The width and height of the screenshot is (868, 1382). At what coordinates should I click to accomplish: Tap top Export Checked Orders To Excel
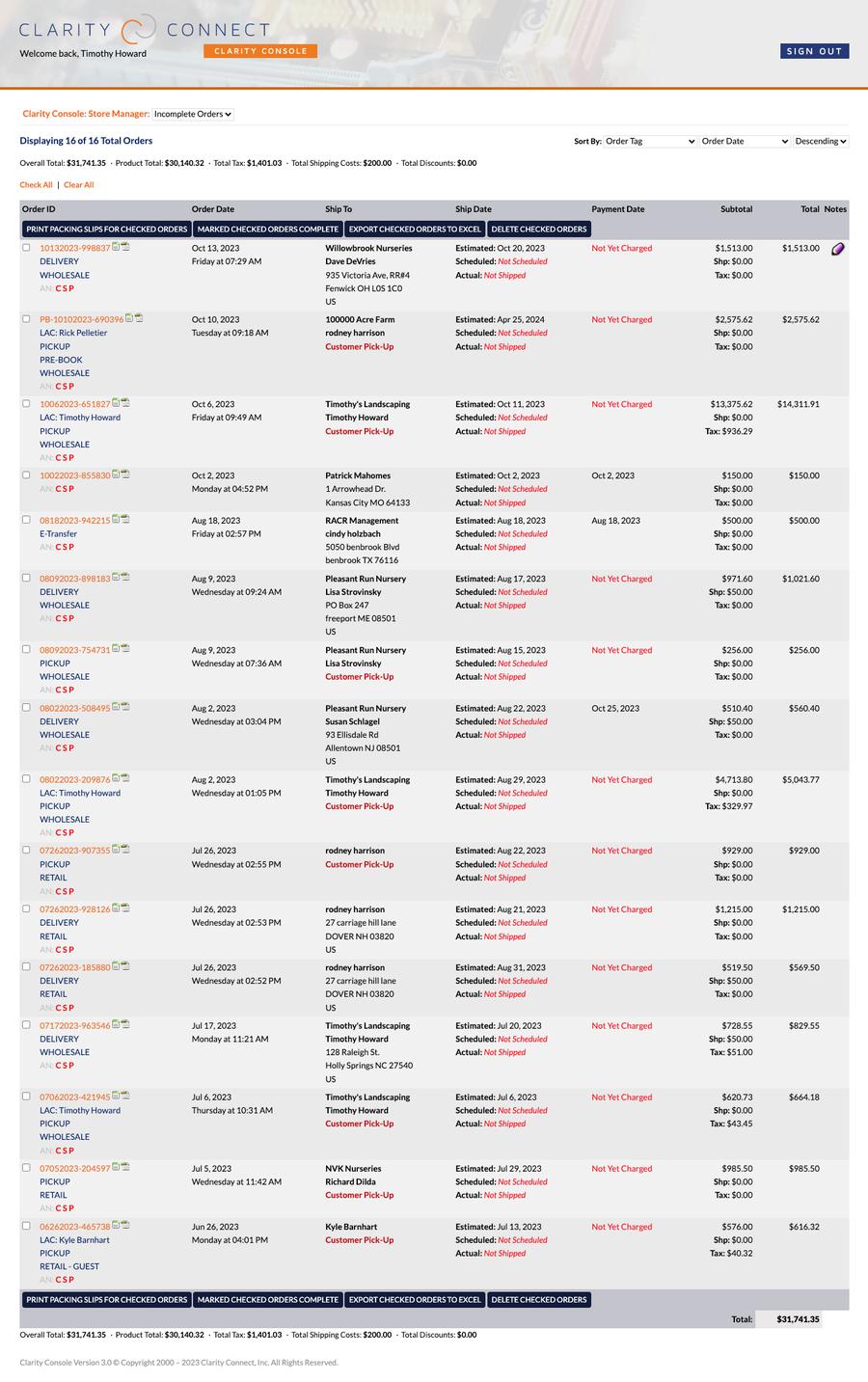point(415,230)
